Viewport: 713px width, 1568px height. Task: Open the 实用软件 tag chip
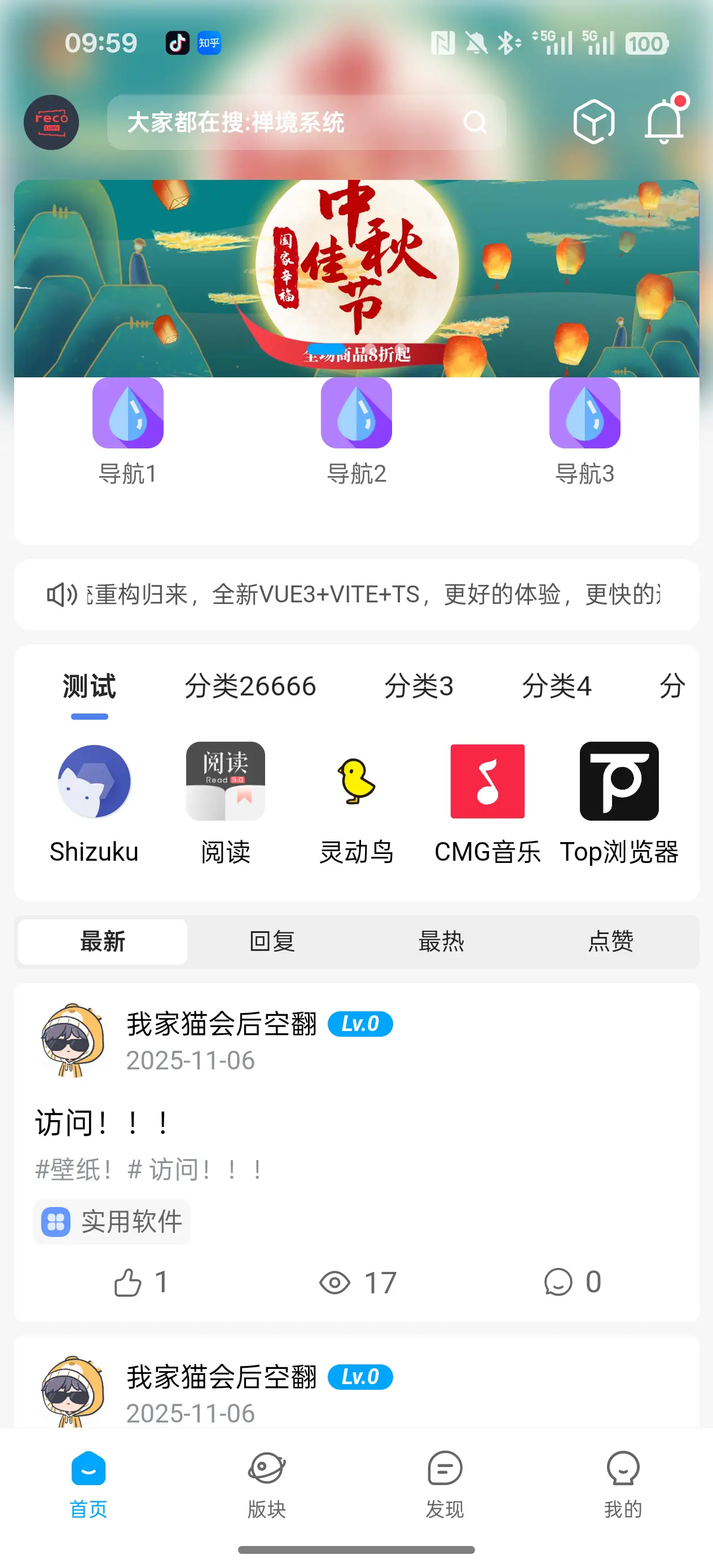pos(112,1221)
